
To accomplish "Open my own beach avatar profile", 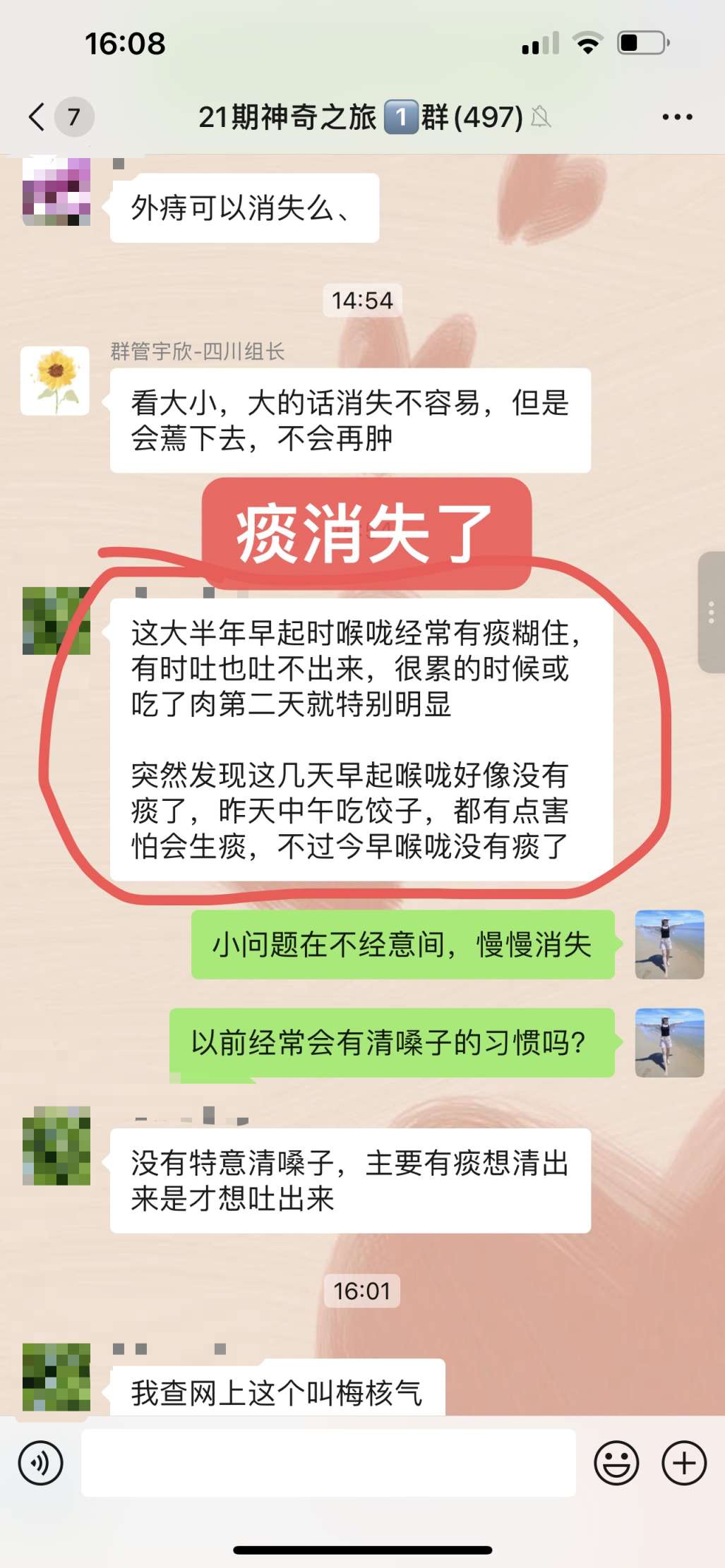I will tap(669, 944).
